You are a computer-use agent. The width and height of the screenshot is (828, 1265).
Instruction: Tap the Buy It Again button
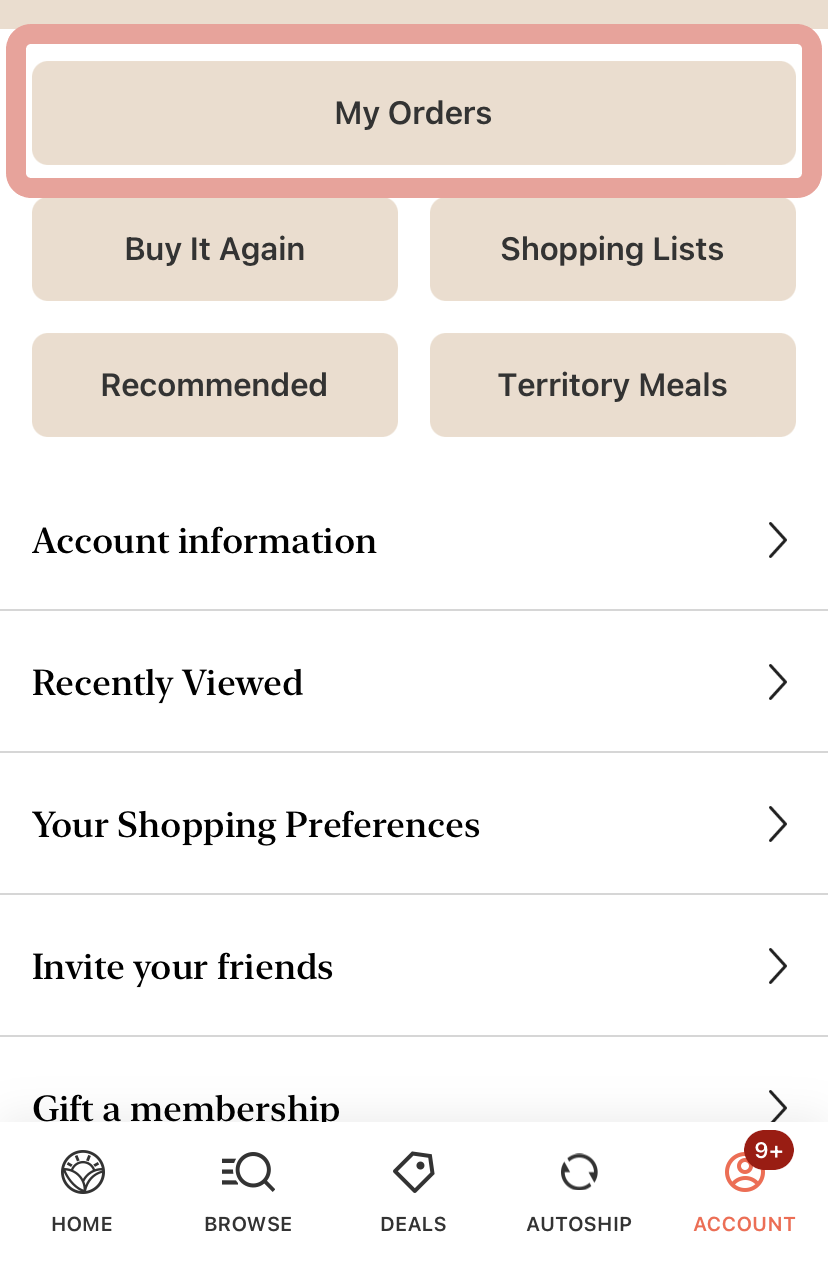tap(214, 249)
